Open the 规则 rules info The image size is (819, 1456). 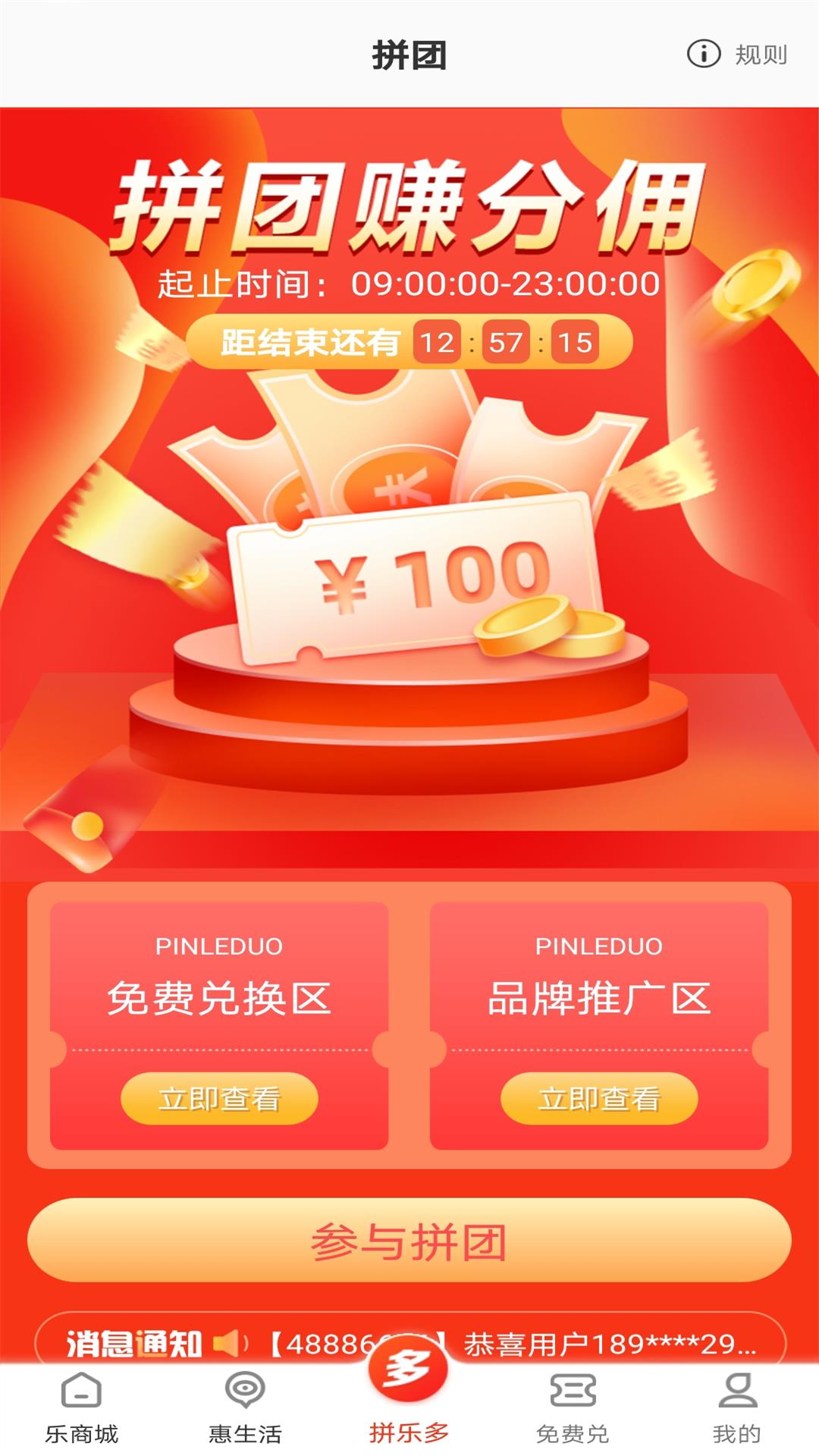pyautogui.click(x=737, y=55)
